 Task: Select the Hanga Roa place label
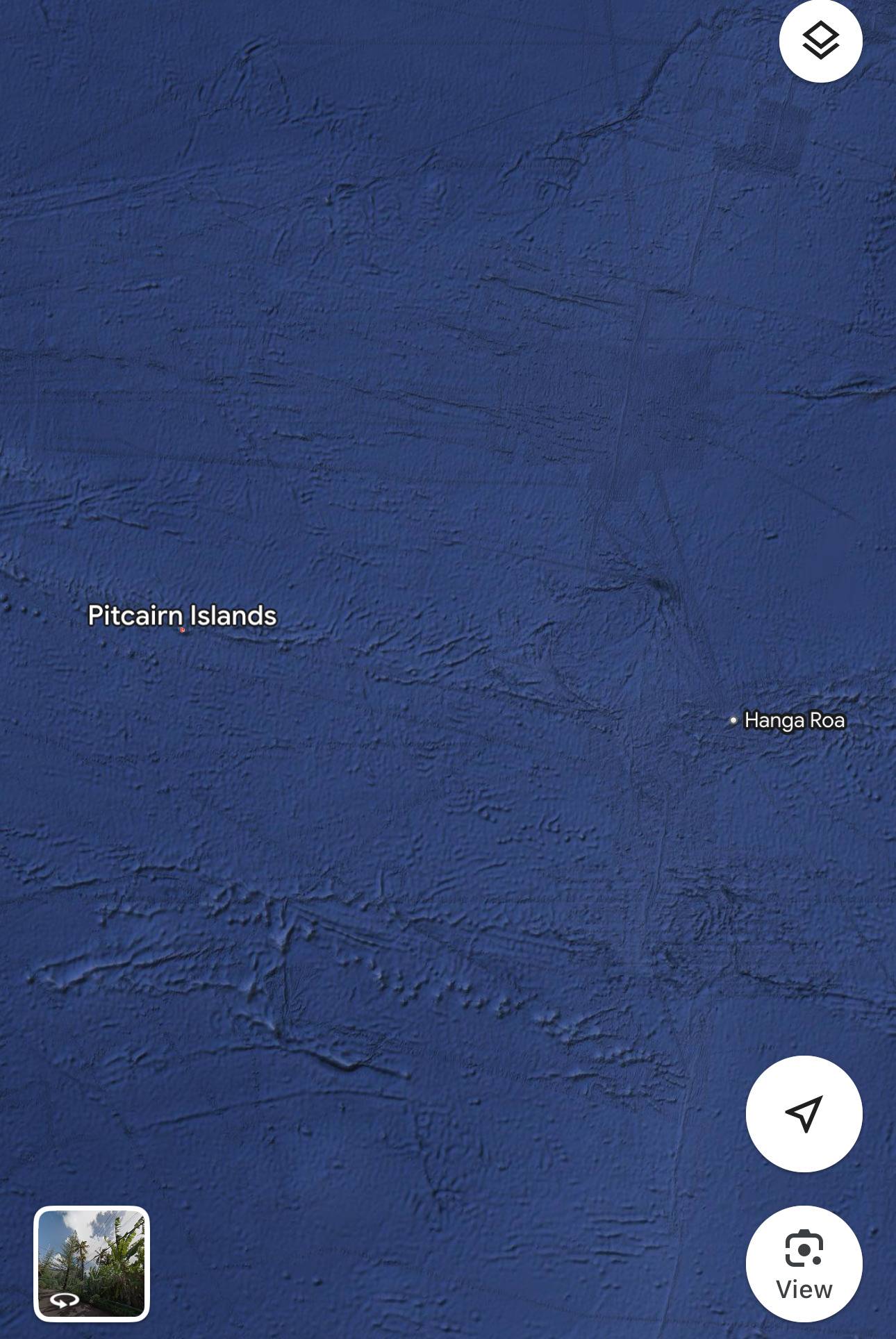pos(793,720)
